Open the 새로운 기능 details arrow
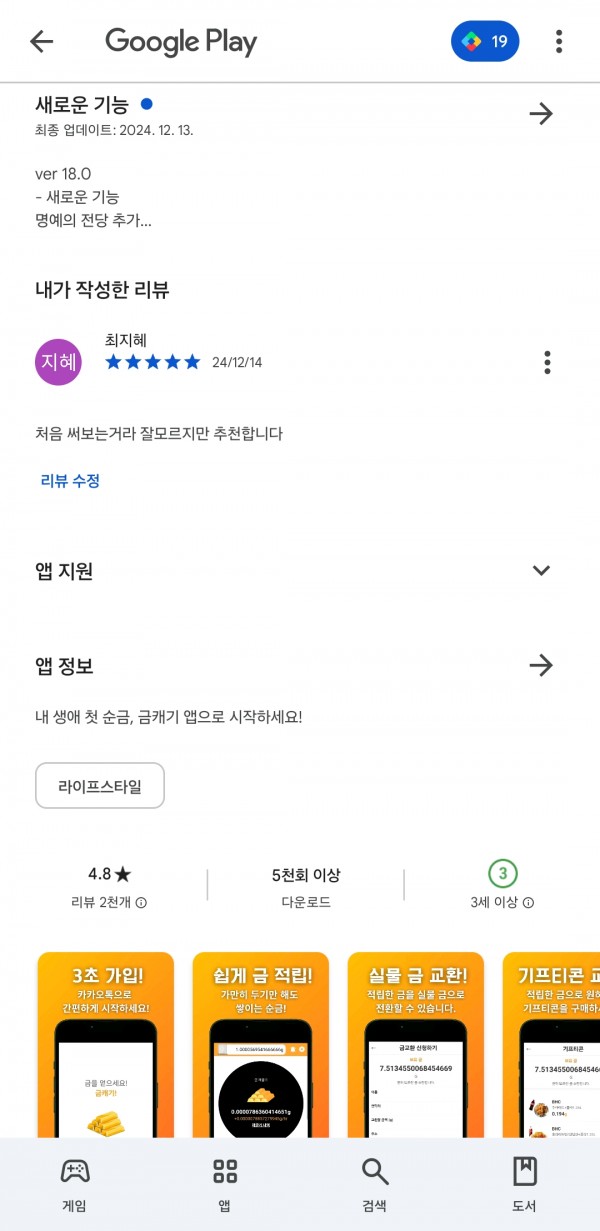Viewport: 600px width, 1231px height. (x=541, y=113)
